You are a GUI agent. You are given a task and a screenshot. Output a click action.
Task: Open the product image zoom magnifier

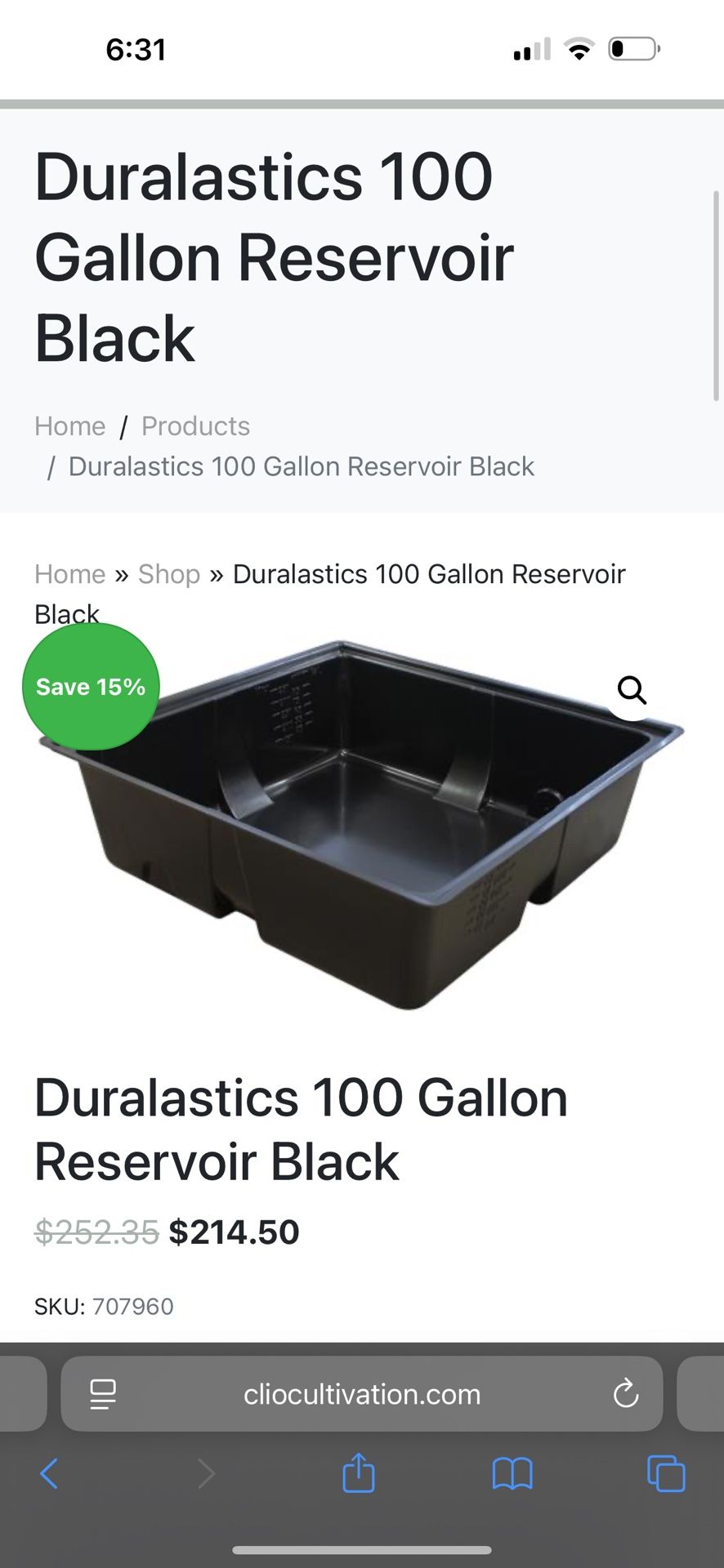pos(632,691)
